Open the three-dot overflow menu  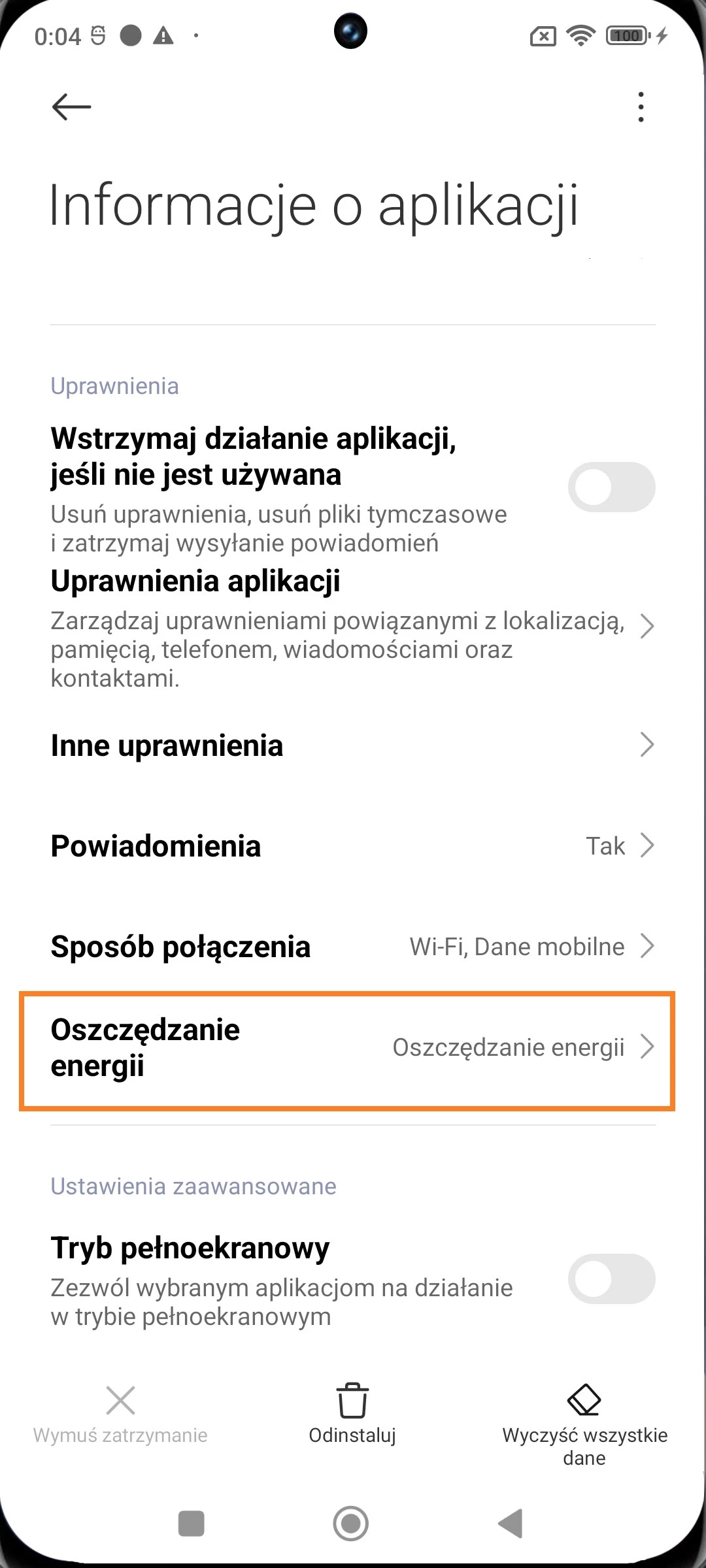[641, 106]
